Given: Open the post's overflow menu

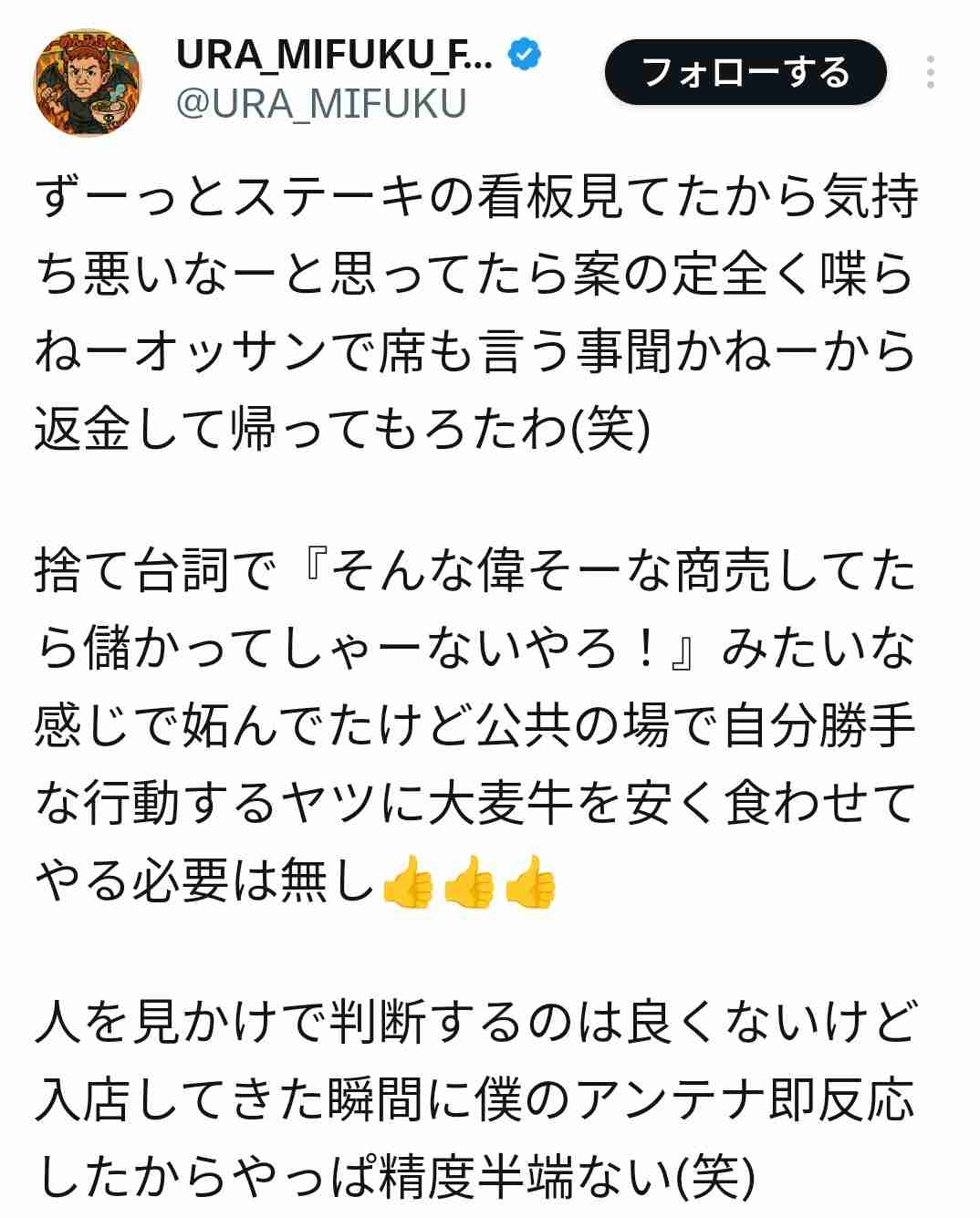Looking at the screenshot, I should 930,72.
